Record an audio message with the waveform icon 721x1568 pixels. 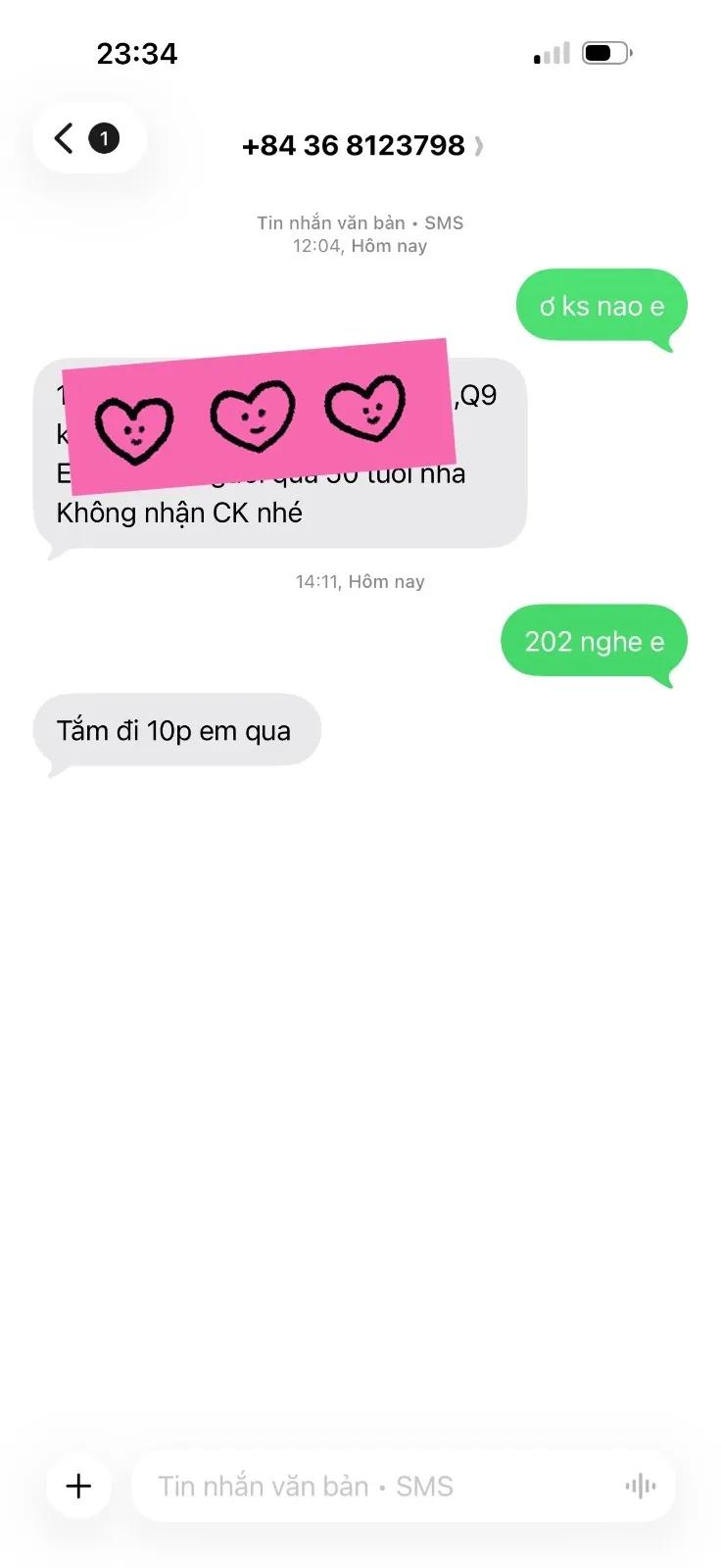click(641, 1487)
